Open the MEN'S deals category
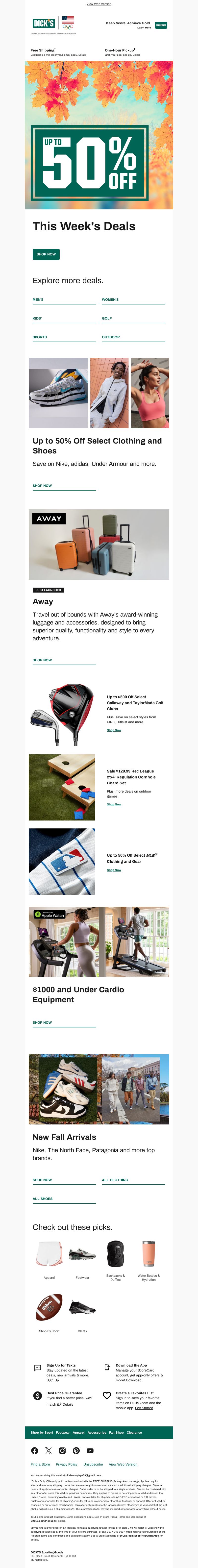This screenshot has width=198, height=1568. [38, 299]
